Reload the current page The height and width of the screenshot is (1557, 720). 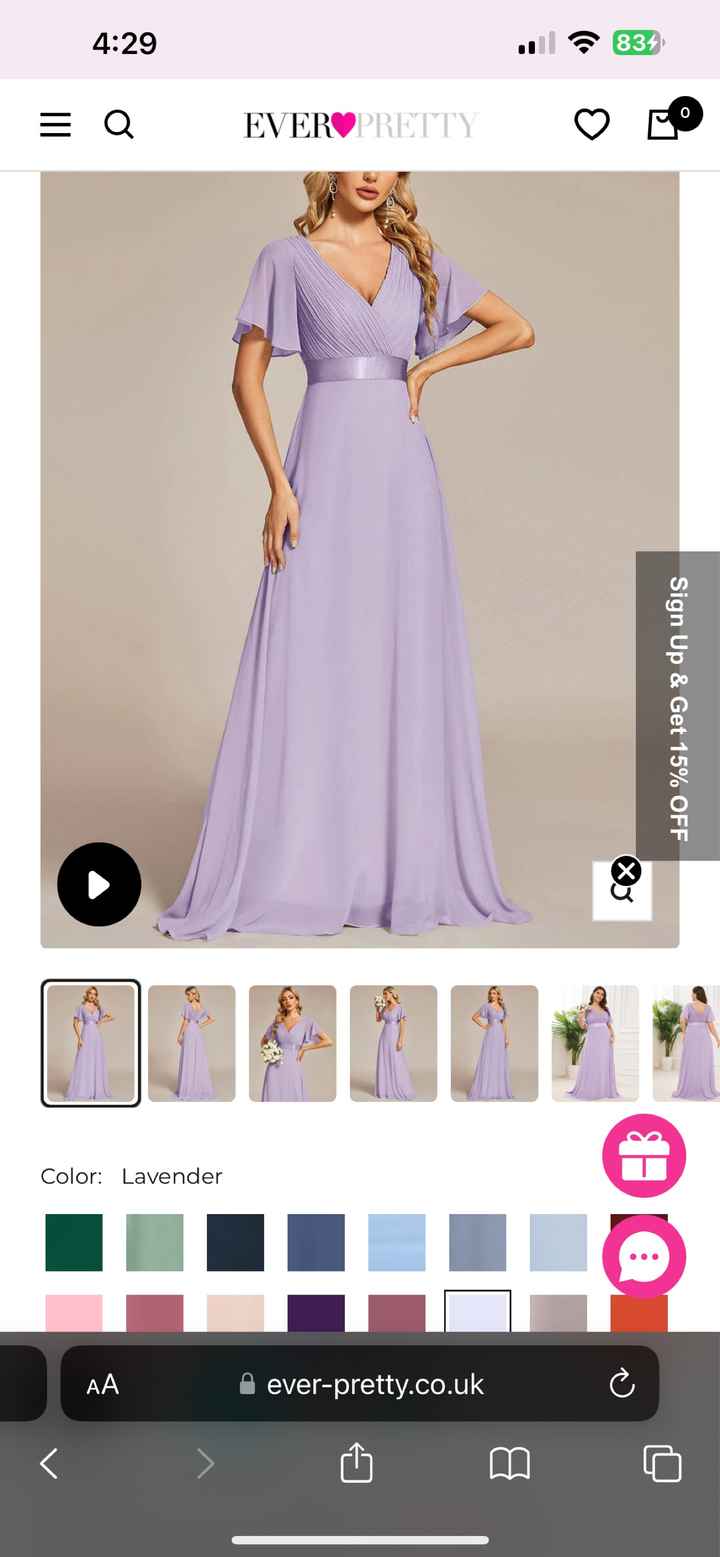tap(622, 1384)
